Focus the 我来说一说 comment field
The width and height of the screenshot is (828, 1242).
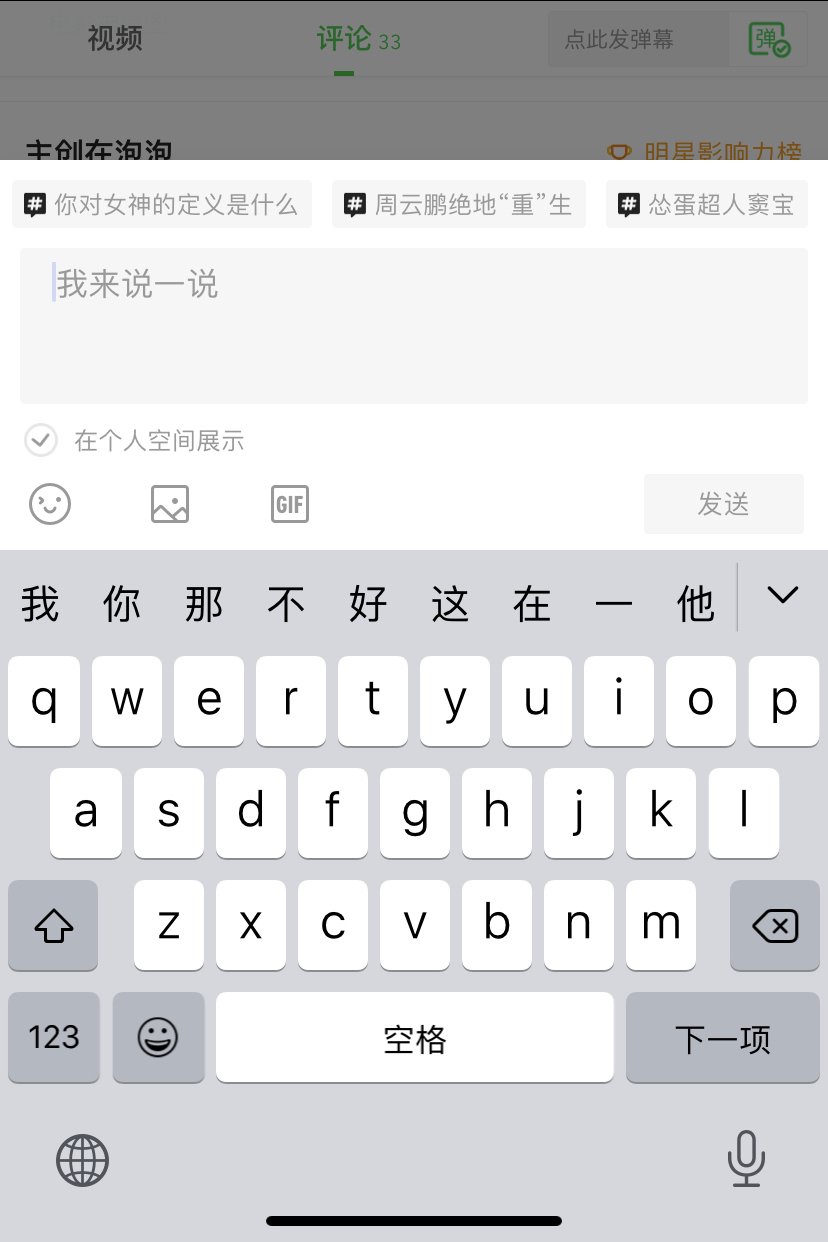pos(413,326)
